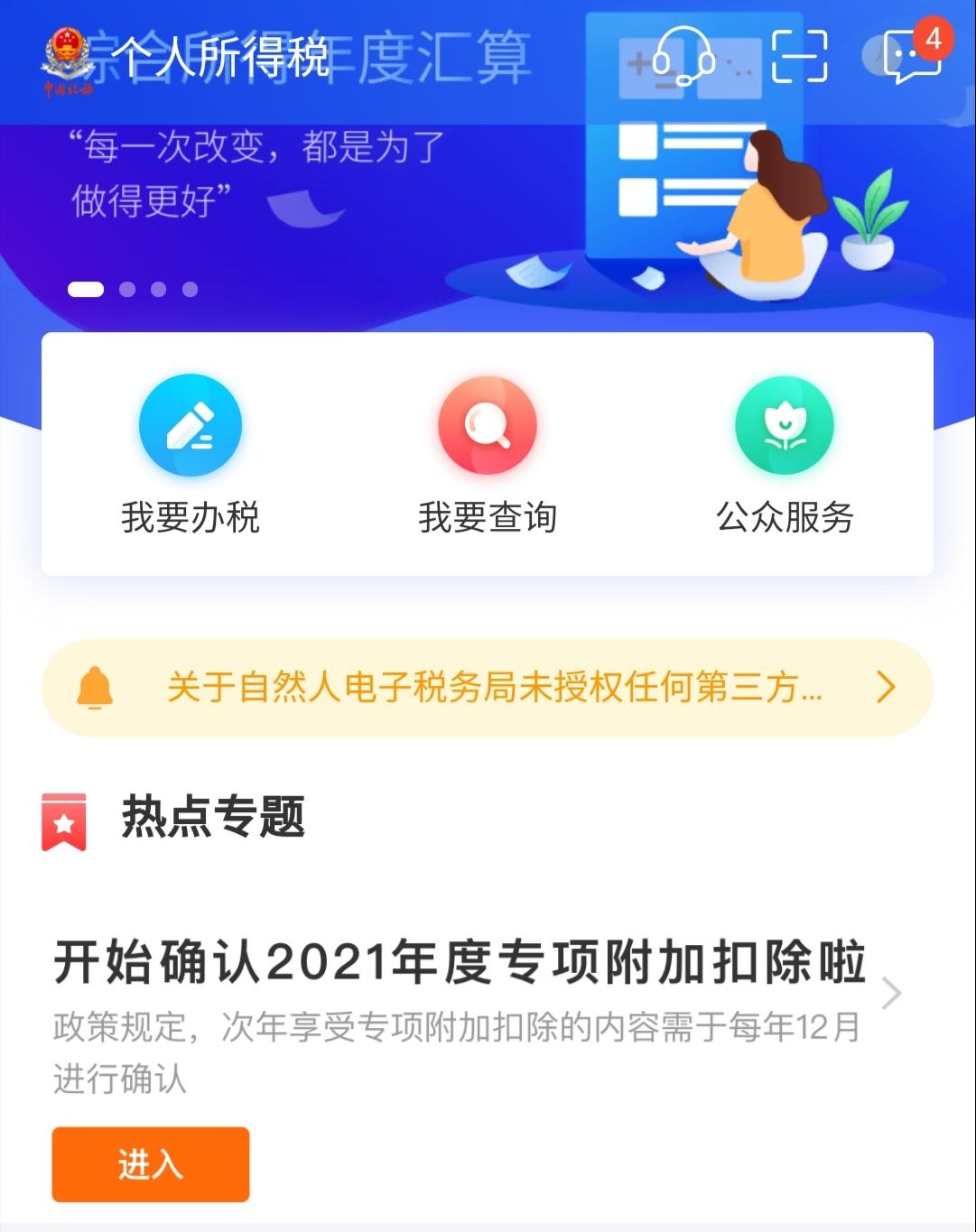Select the 我要查询 magnifier icon
This screenshot has height=1232, width=976.
pyautogui.click(x=488, y=424)
